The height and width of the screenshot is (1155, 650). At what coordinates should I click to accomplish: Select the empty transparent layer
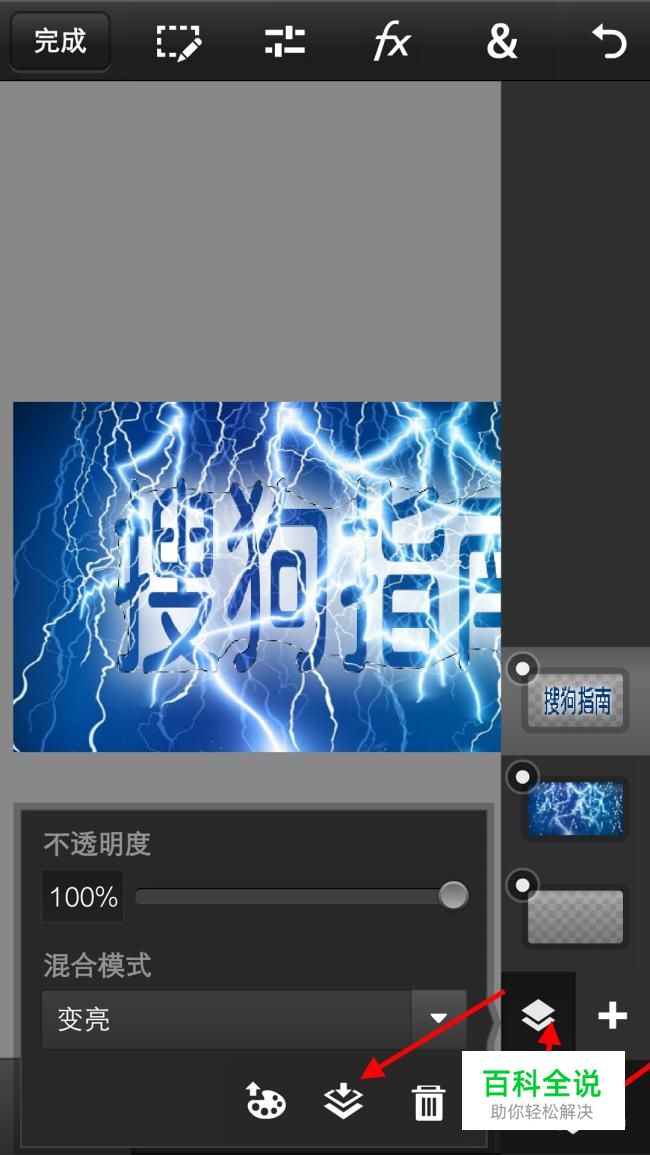pos(576,916)
